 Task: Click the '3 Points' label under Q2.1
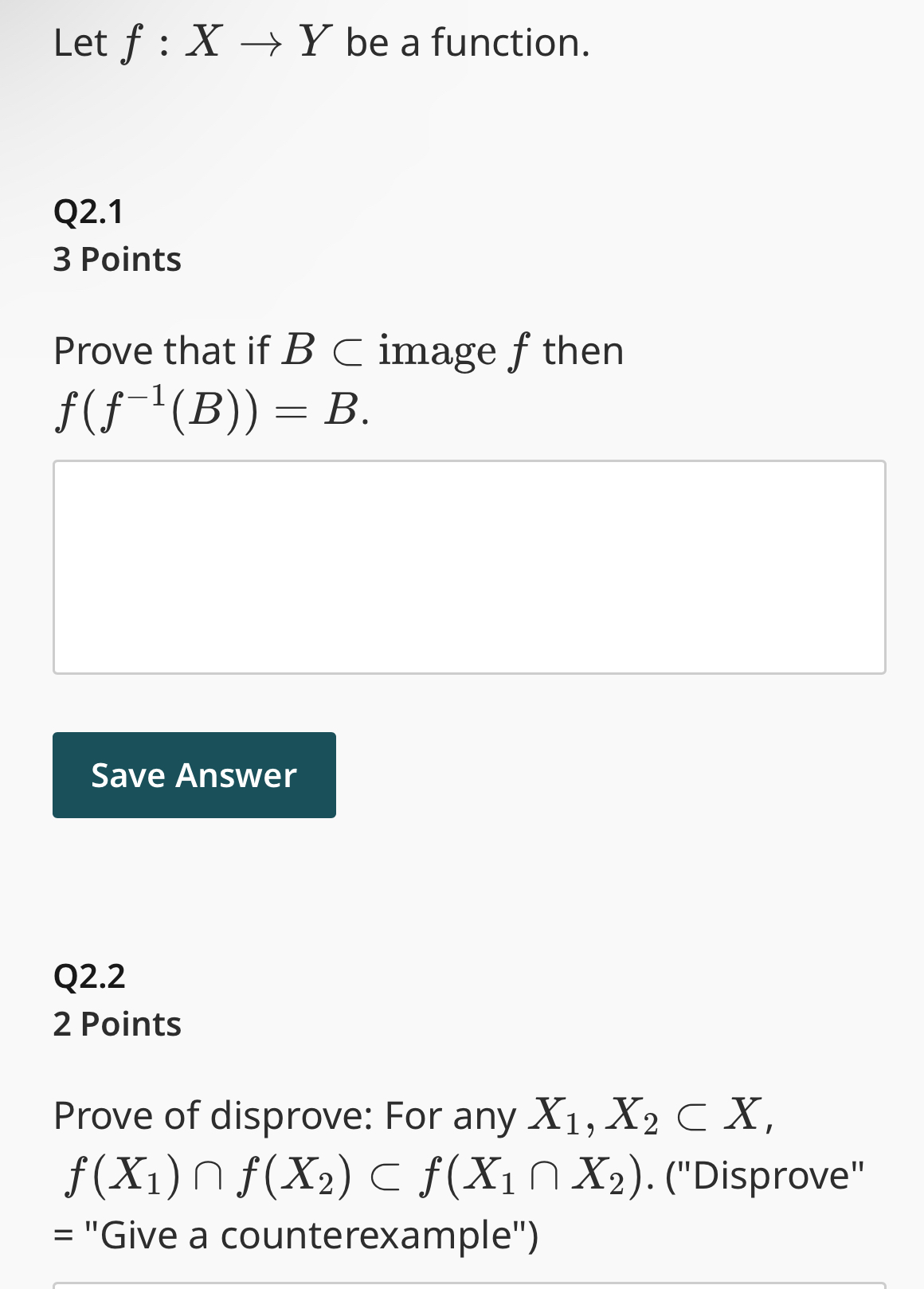(116, 257)
